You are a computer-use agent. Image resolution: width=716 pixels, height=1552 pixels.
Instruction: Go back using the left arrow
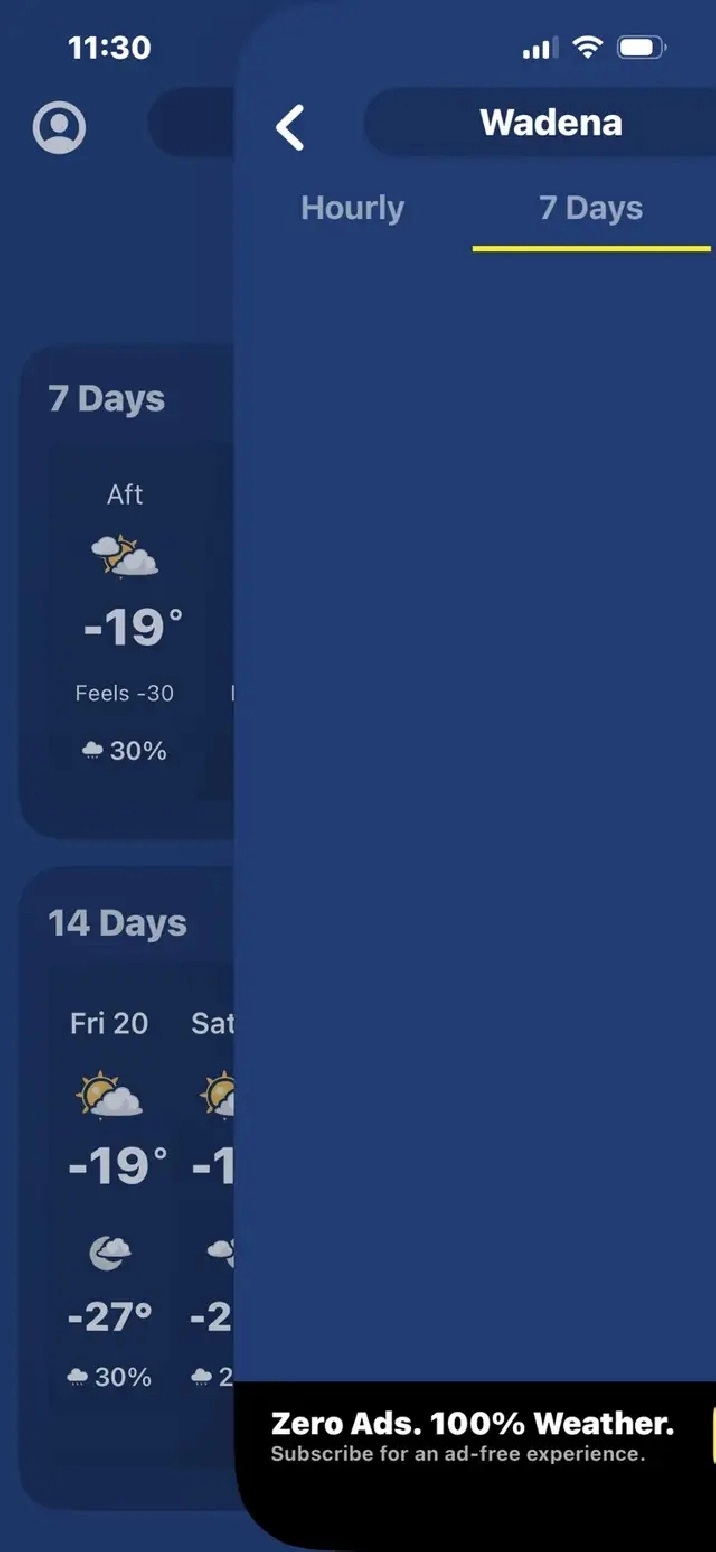click(290, 128)
